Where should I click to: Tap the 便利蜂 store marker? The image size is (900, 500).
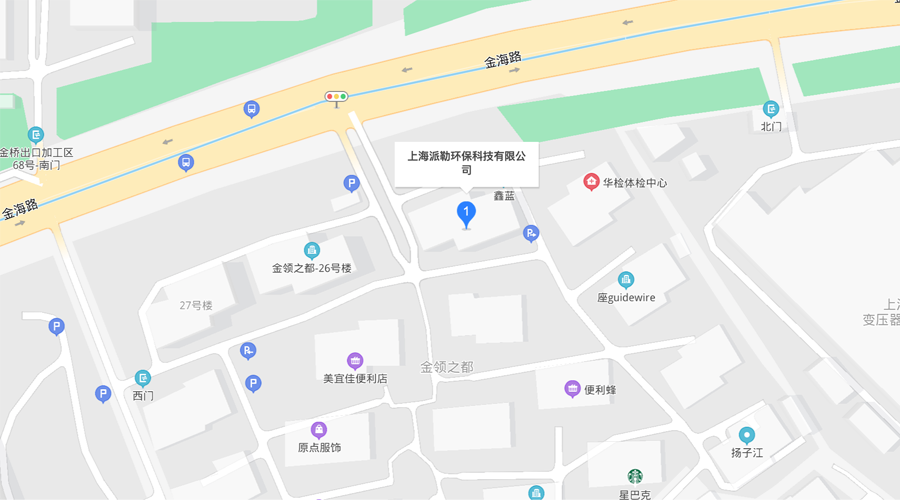(572, 388)
